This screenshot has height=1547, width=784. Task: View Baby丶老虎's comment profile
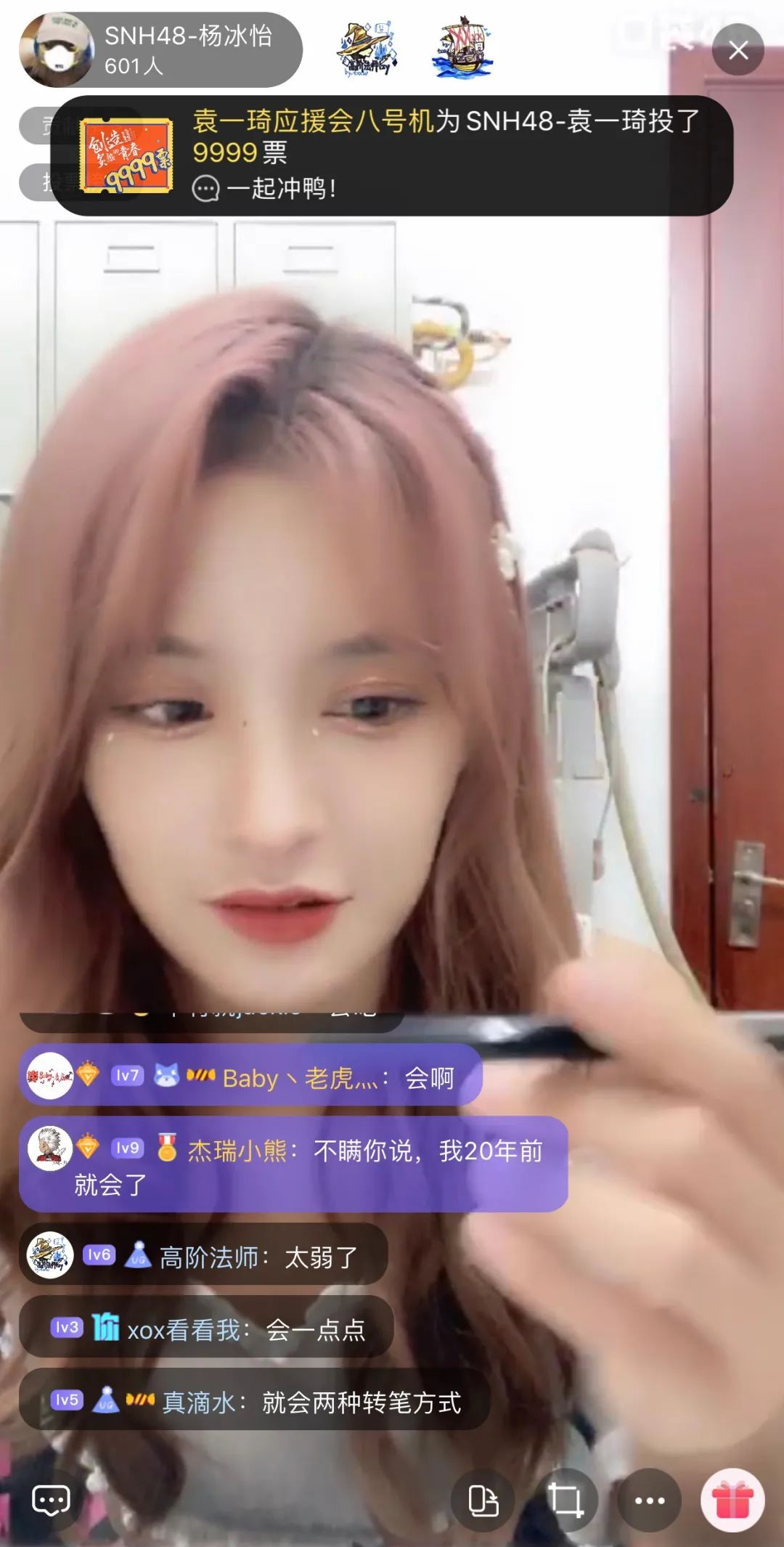50,1076
